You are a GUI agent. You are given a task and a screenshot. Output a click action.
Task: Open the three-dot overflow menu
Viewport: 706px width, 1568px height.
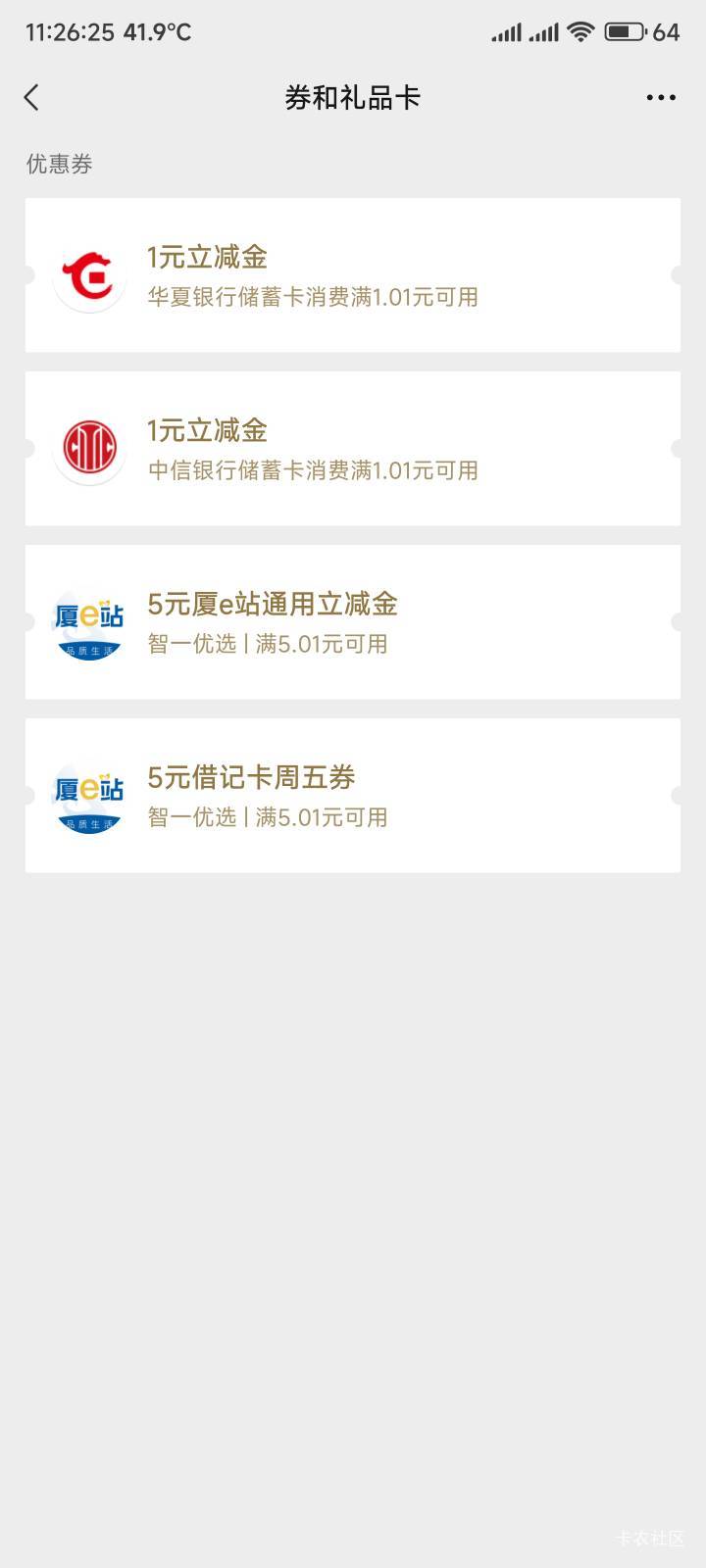tap(661, 97)
